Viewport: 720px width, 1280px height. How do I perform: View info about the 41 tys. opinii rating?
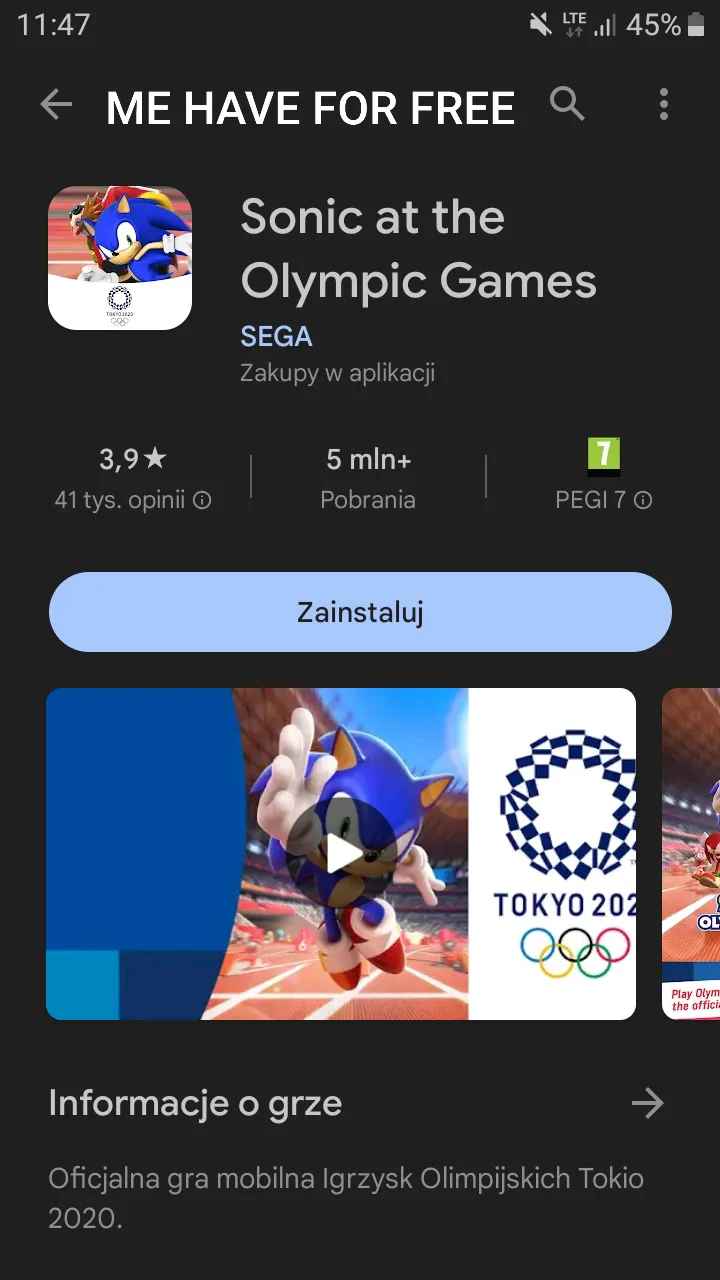[x=202, y=500]
